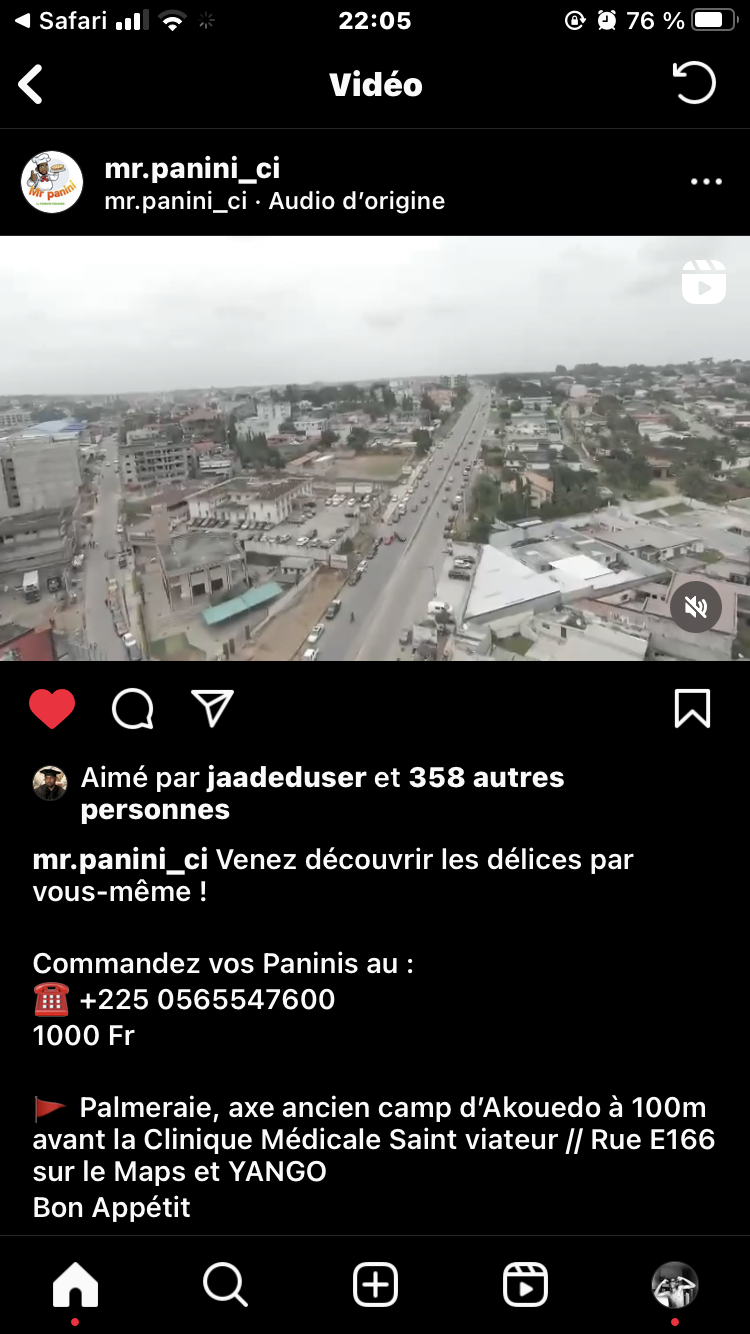This screenshot has width=750, height=1334.
Task: Unmute the video sound
Action: (x=695, y=606)
